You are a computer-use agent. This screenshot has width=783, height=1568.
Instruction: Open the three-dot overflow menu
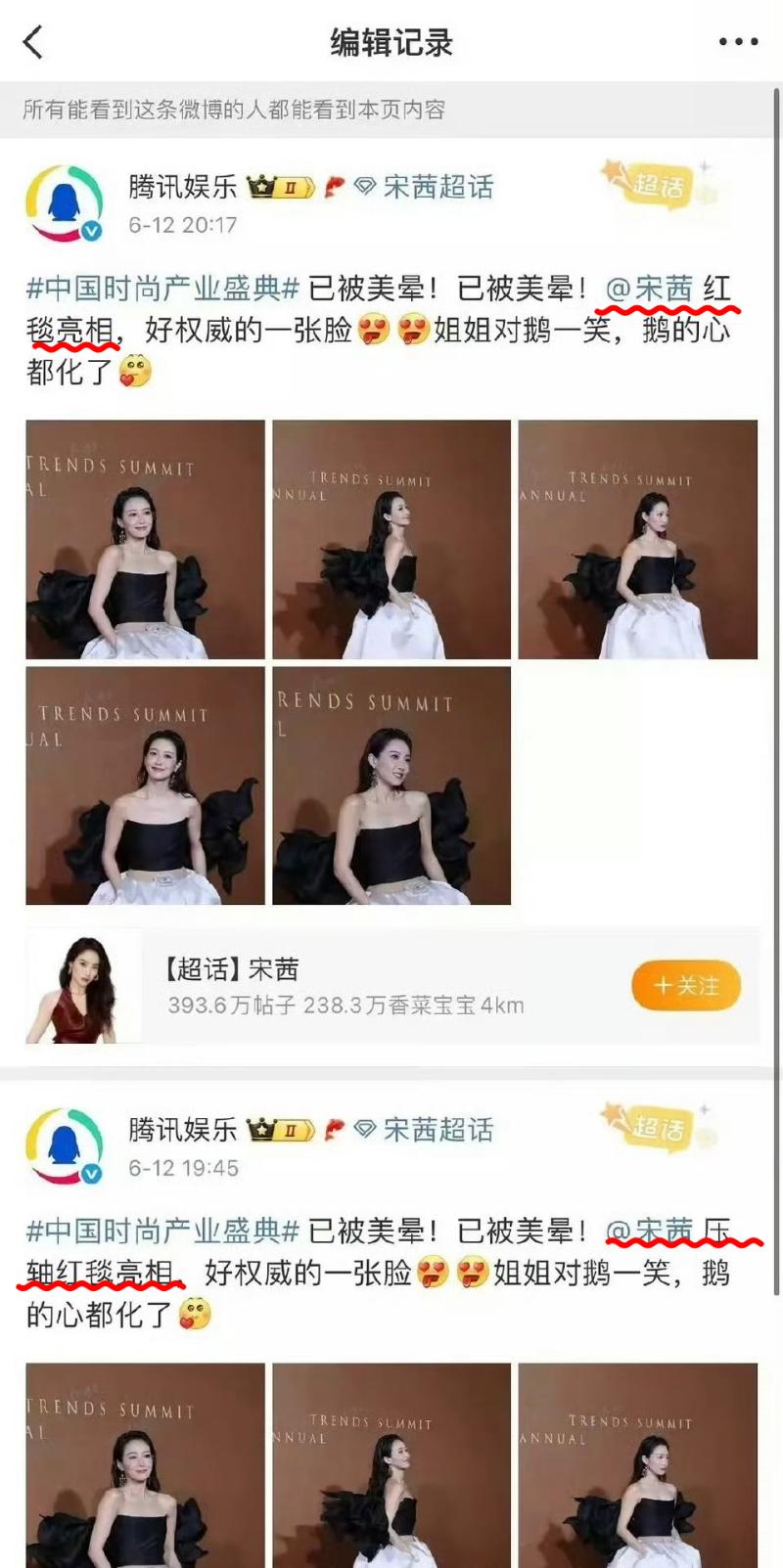pyautogui.click(x=738, y=42)
